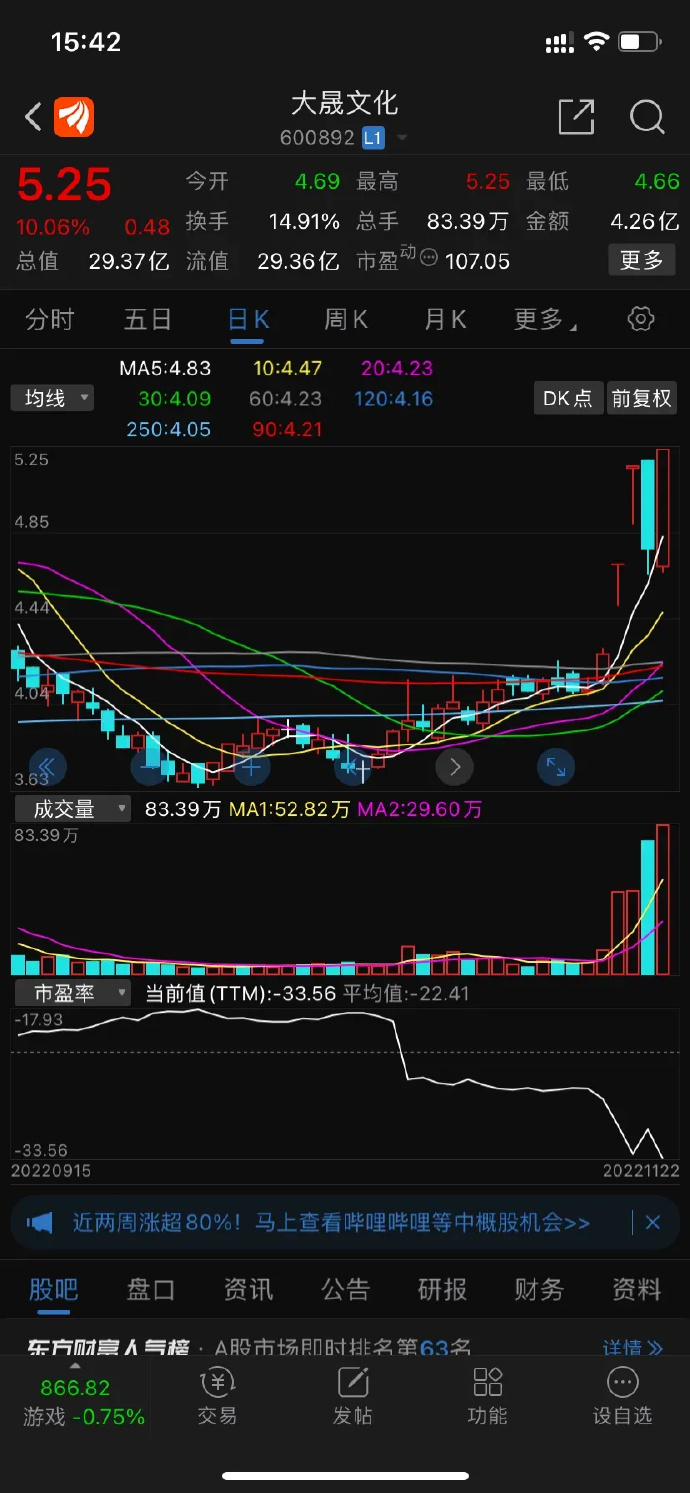The height and width of the screenshot is (1493, 690).
Task: Add stock via 设自选
Action: click(622, 1397)
